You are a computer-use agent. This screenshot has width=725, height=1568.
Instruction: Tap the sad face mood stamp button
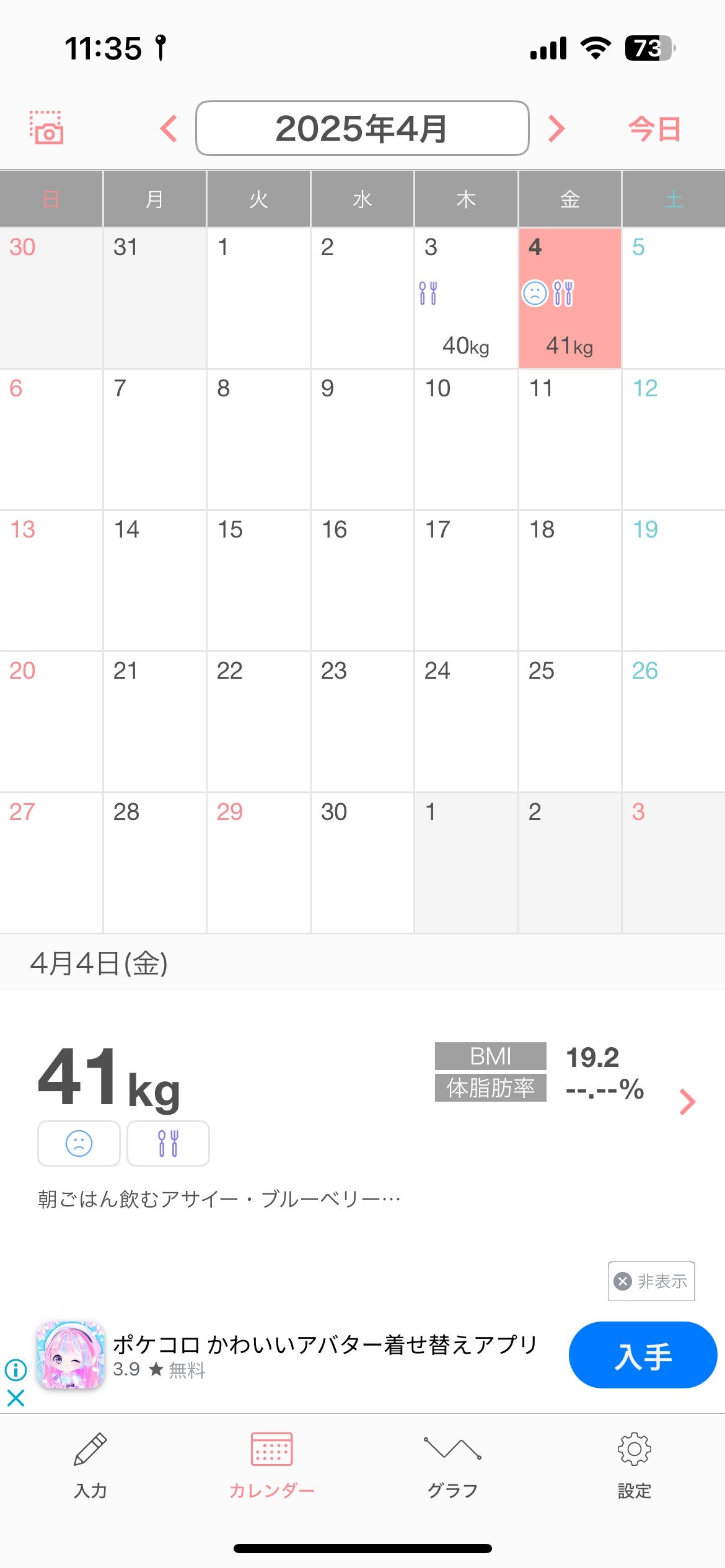click(x=79, y=1143)
